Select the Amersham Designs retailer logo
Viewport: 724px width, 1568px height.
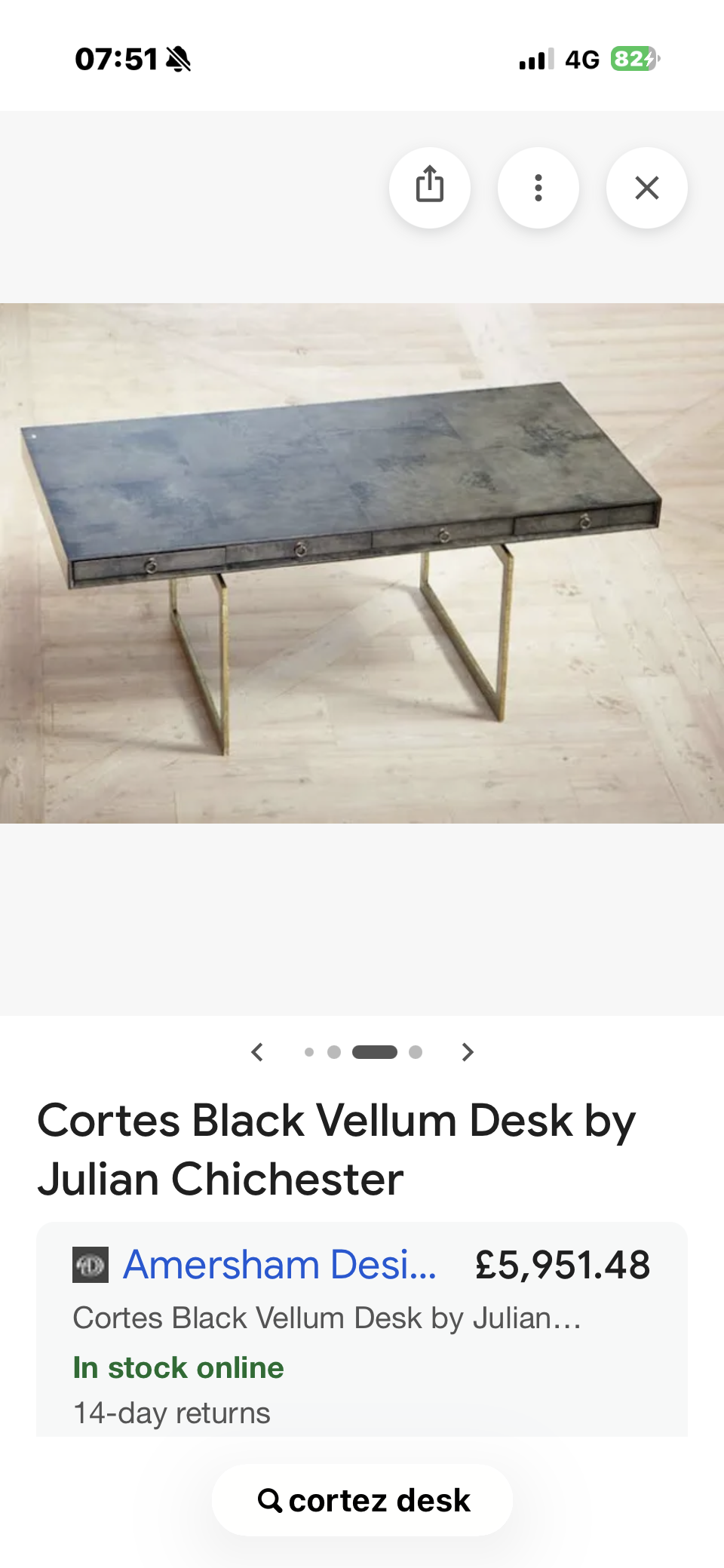tap(90, 1264)
